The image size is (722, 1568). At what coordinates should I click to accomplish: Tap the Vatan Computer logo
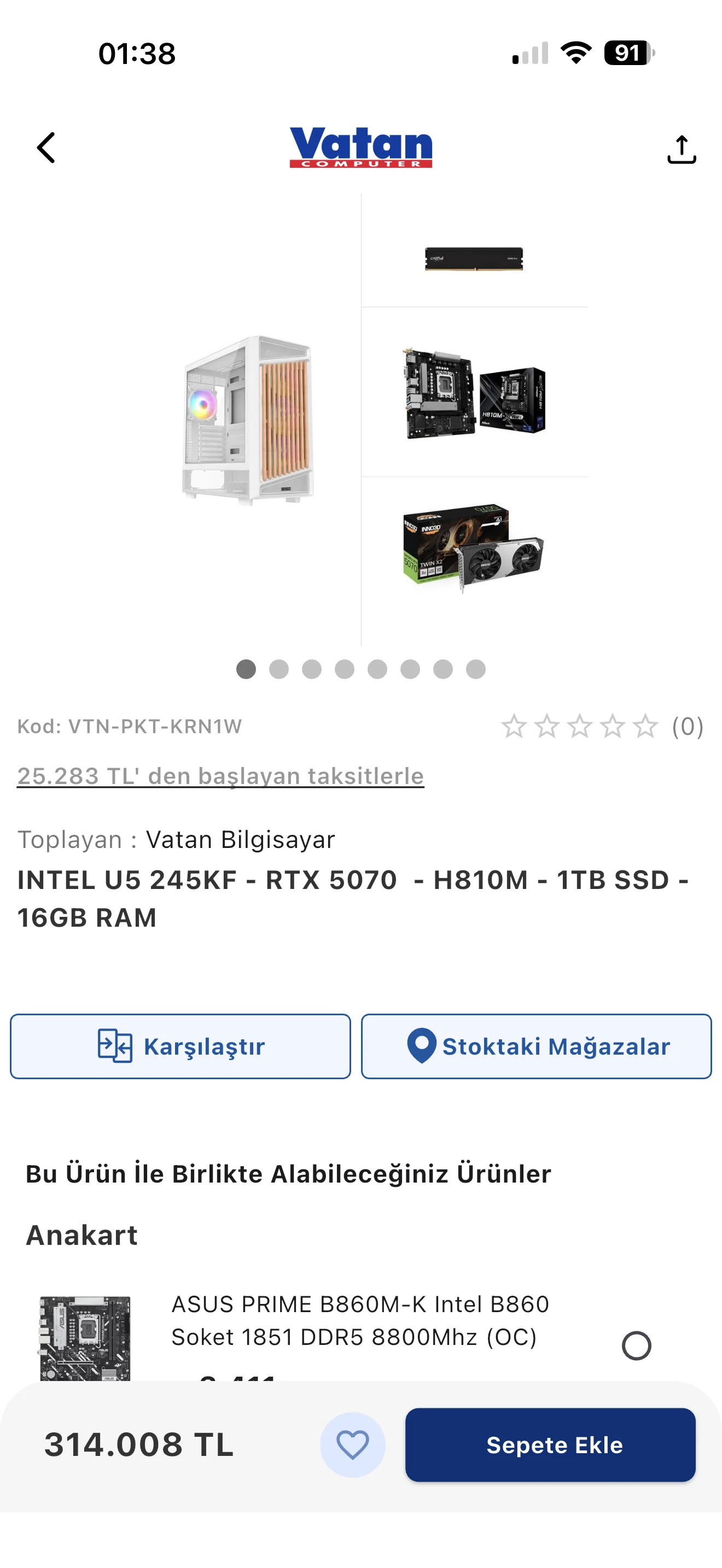tap(360, 148)
